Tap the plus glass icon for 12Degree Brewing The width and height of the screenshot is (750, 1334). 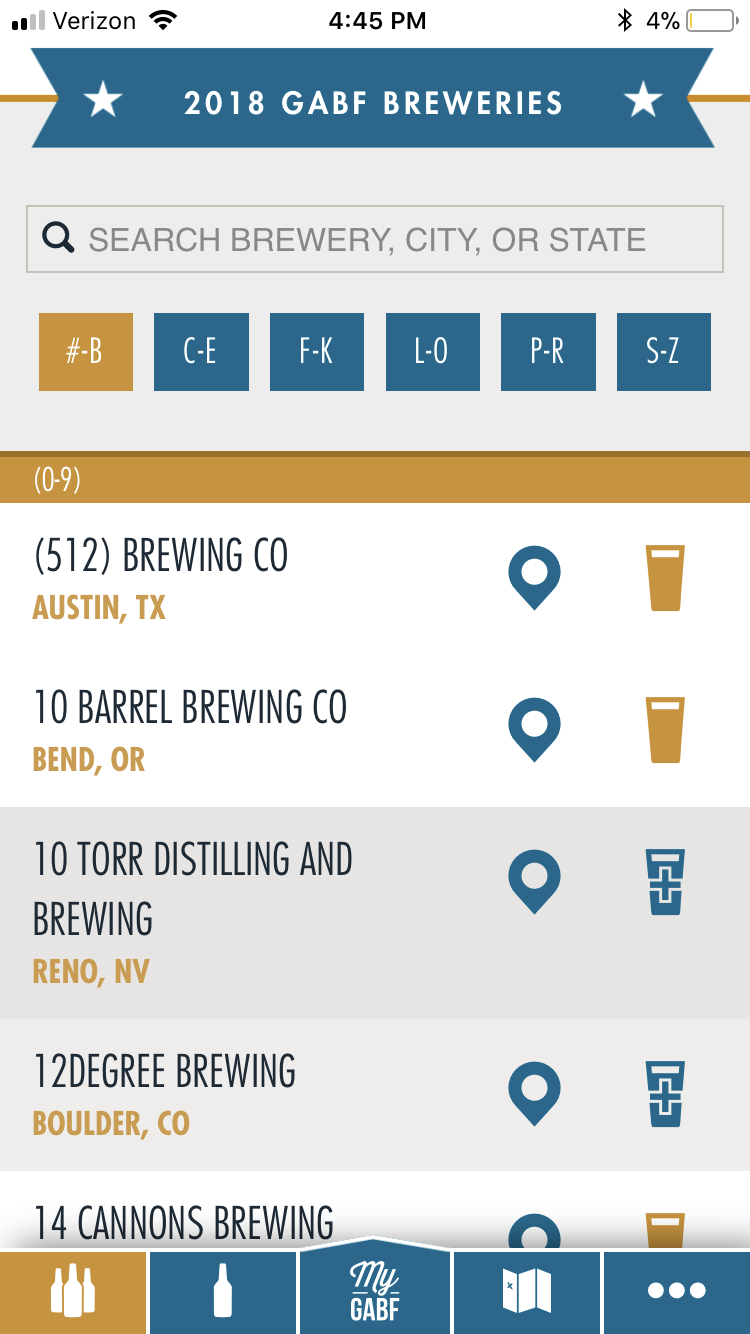coord(665,1094)
